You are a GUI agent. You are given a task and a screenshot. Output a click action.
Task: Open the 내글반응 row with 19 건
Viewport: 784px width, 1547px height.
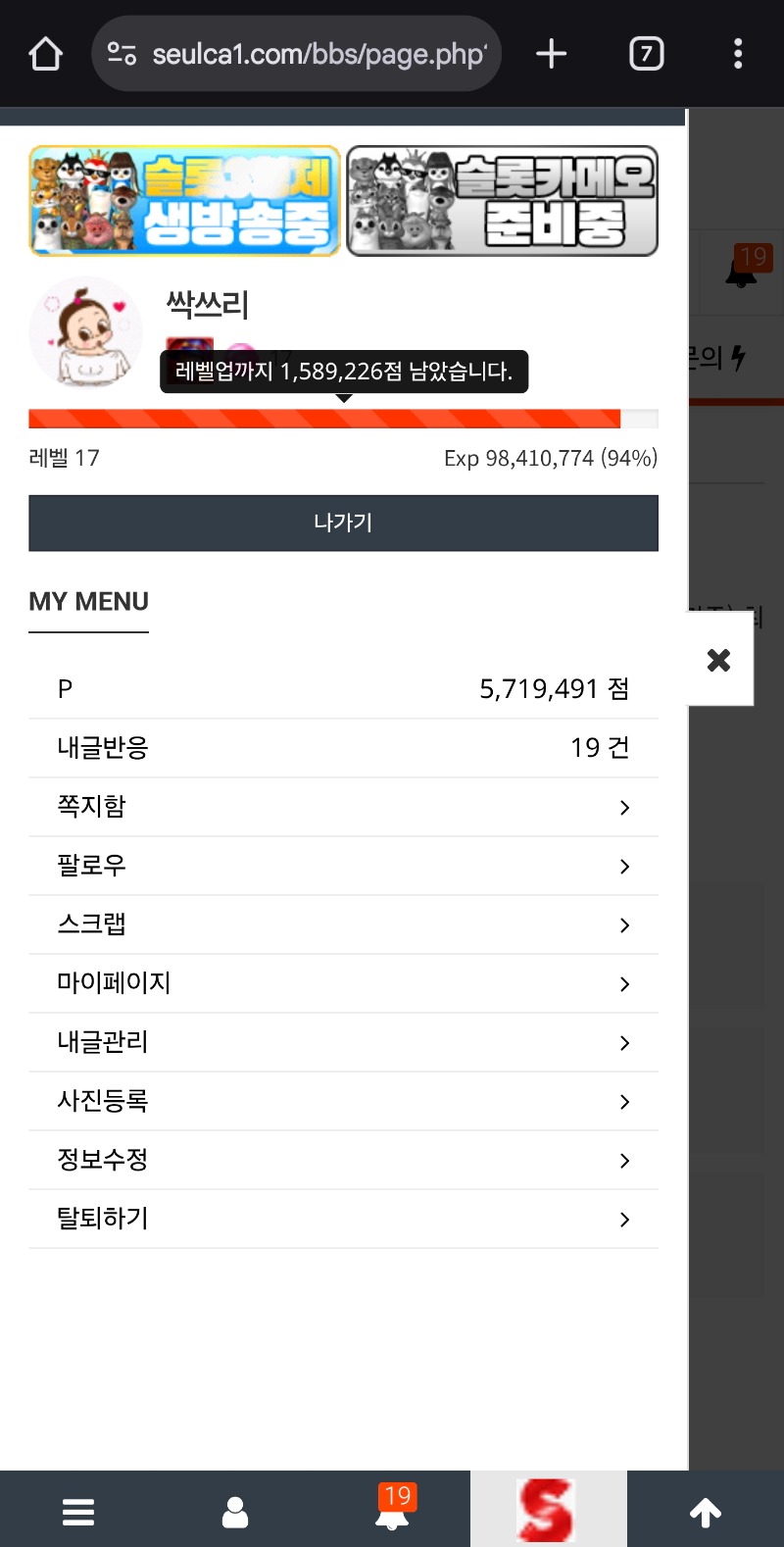(343, 748)
